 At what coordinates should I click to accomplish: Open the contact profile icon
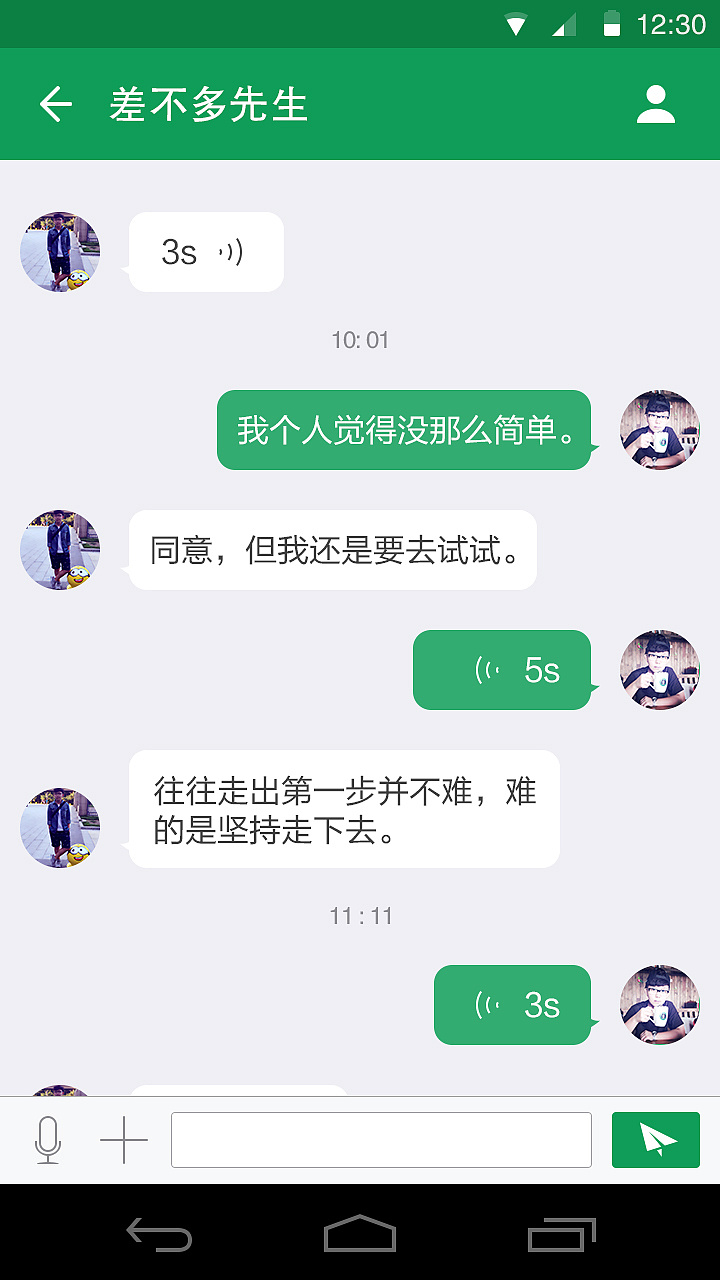click(x=656, y=104)
